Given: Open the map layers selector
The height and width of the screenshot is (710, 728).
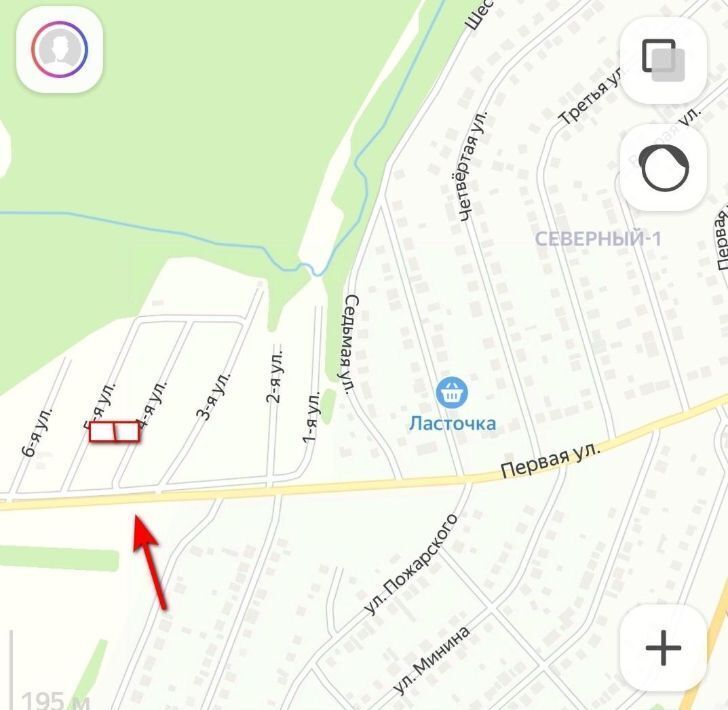Looking at the screenshot, I should tap(663, 58).
